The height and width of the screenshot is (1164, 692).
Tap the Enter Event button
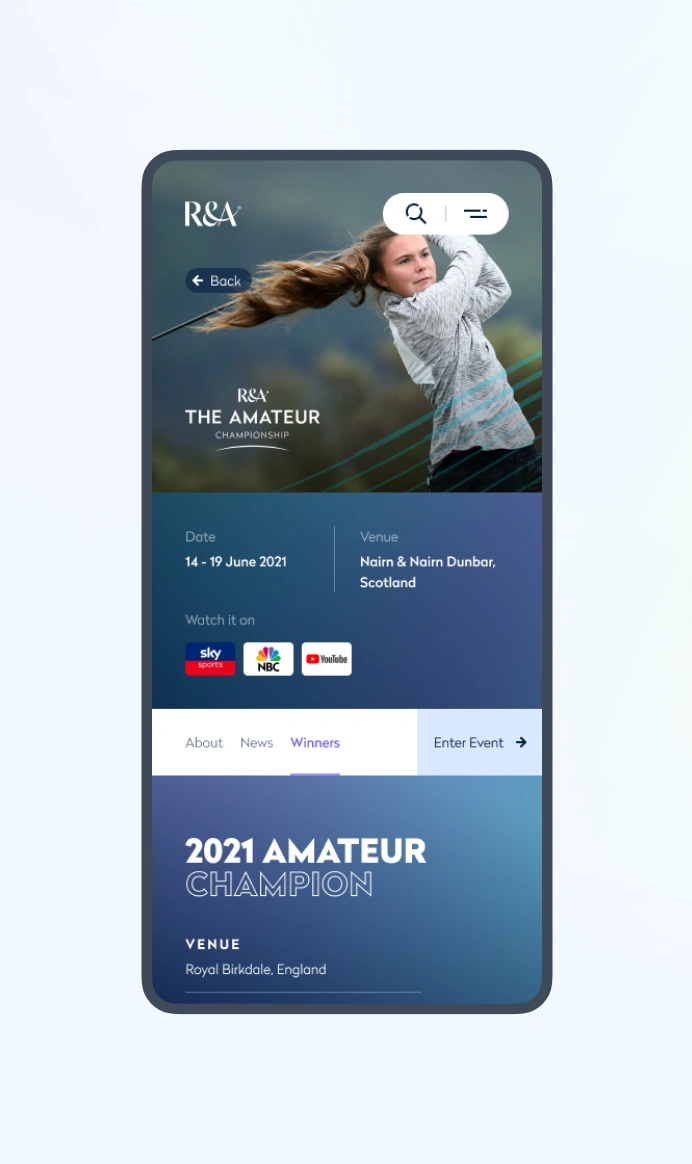pyautogui.click(x=479, y=743)
